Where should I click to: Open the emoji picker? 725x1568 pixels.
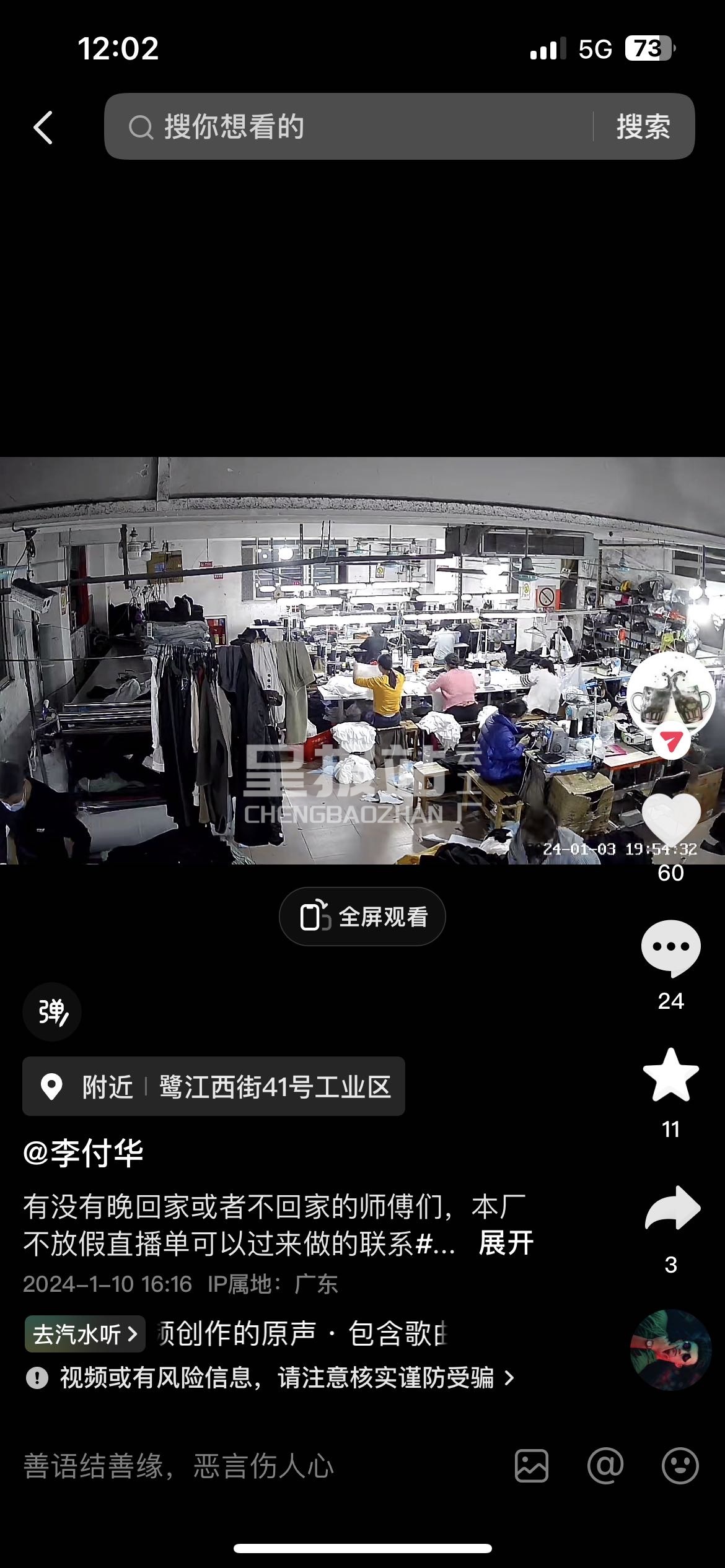point(680,1466)
